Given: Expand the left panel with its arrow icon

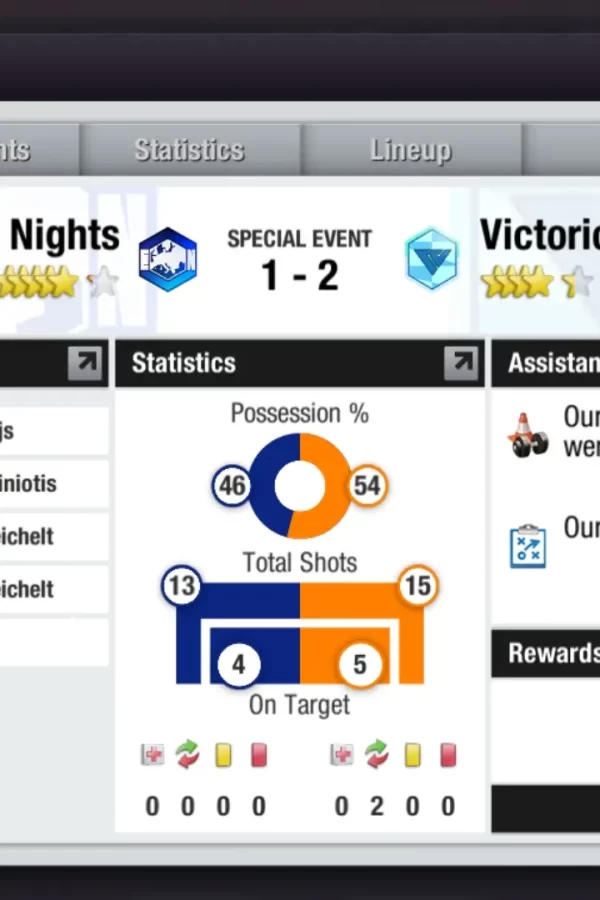Looking at the screenshot, I should pos(85,363).
